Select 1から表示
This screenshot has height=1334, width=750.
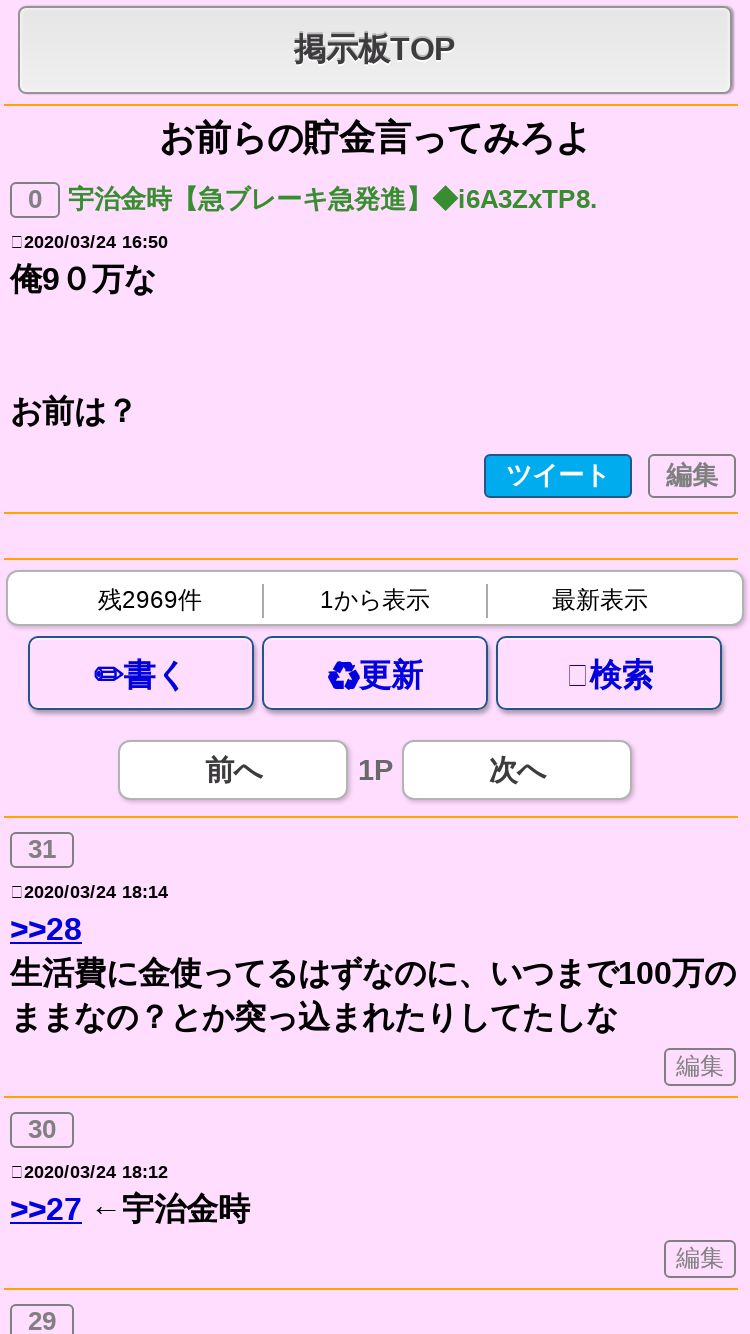coord(375,600)
